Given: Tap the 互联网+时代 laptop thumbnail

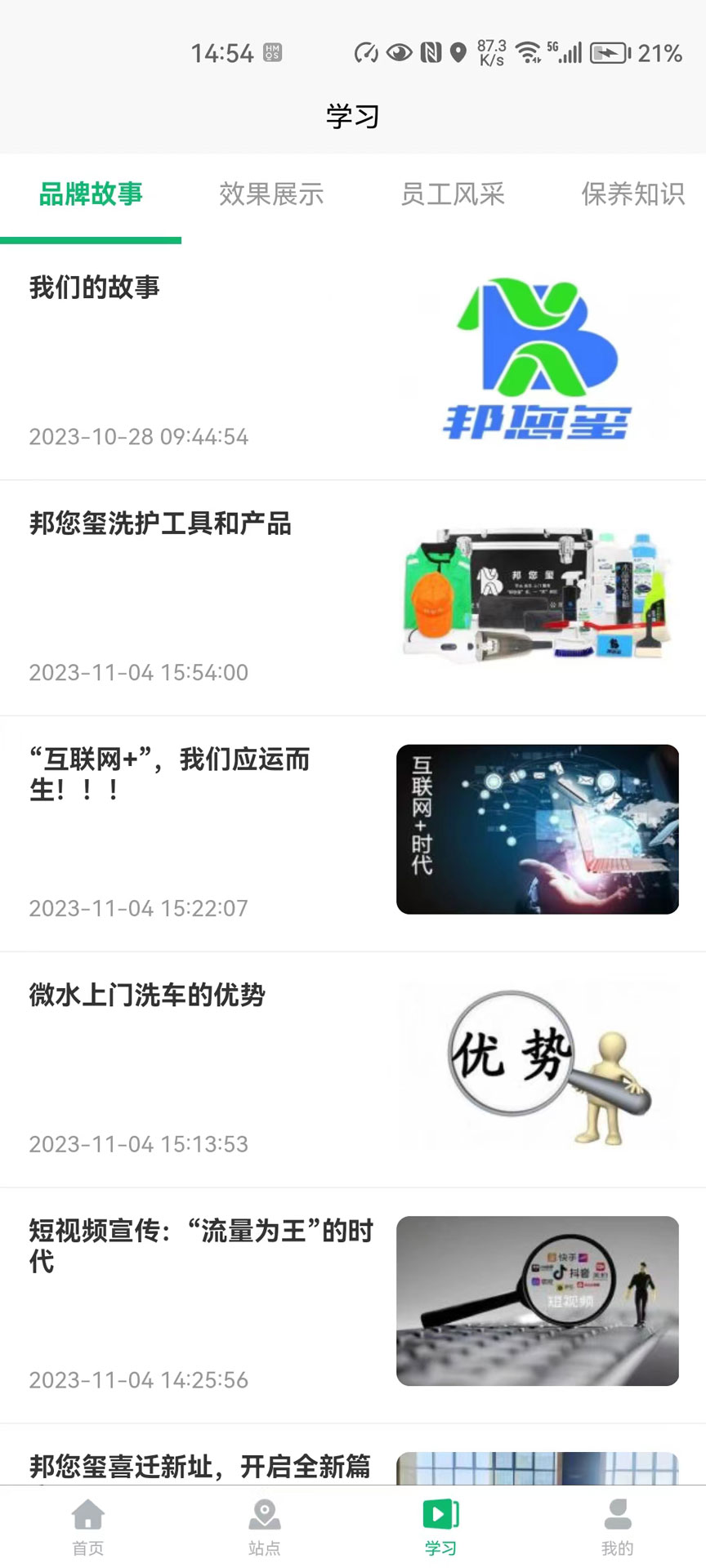Looking at the screenshot, I should point(538,831).
